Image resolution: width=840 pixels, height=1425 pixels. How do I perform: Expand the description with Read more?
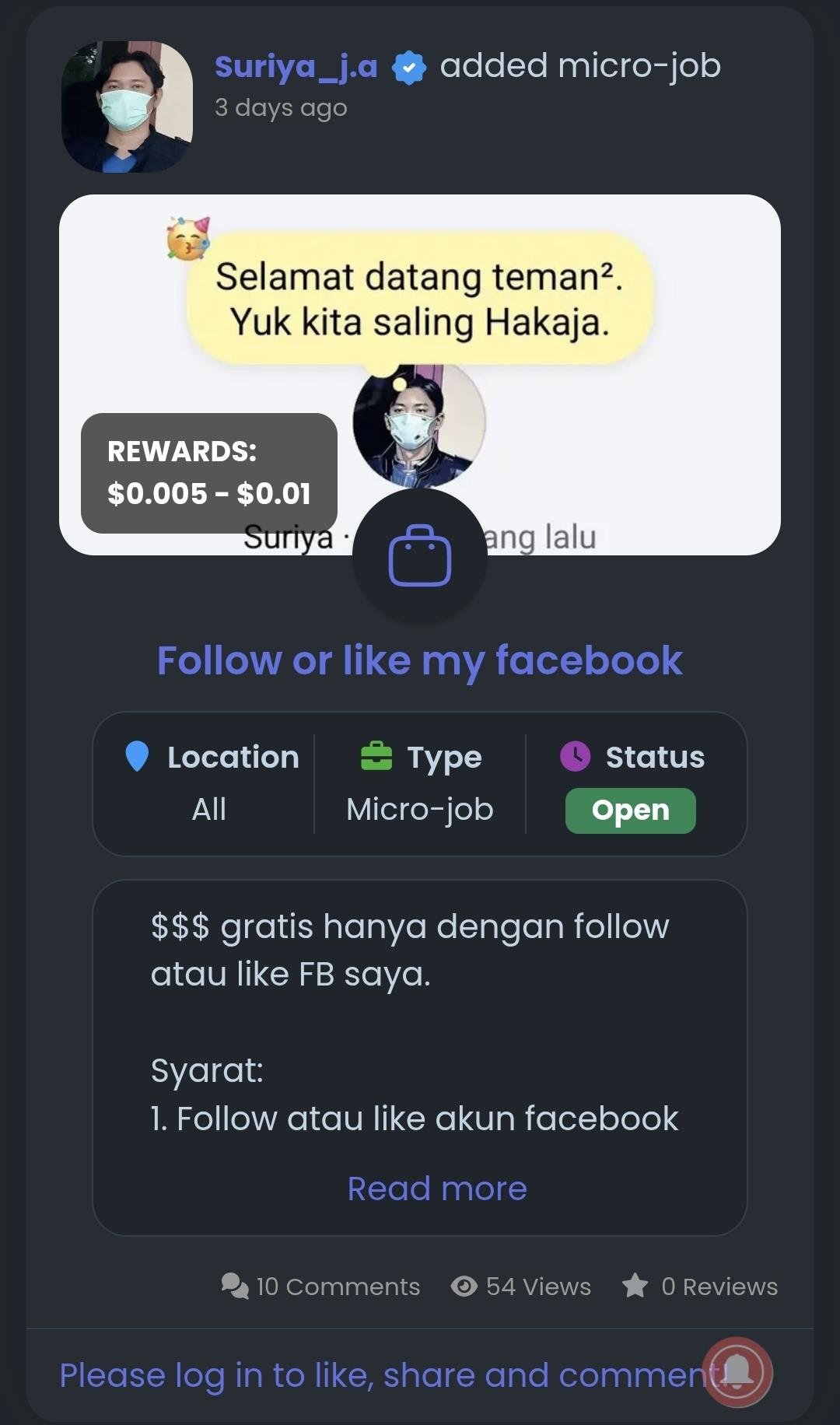click(436, 1189)
